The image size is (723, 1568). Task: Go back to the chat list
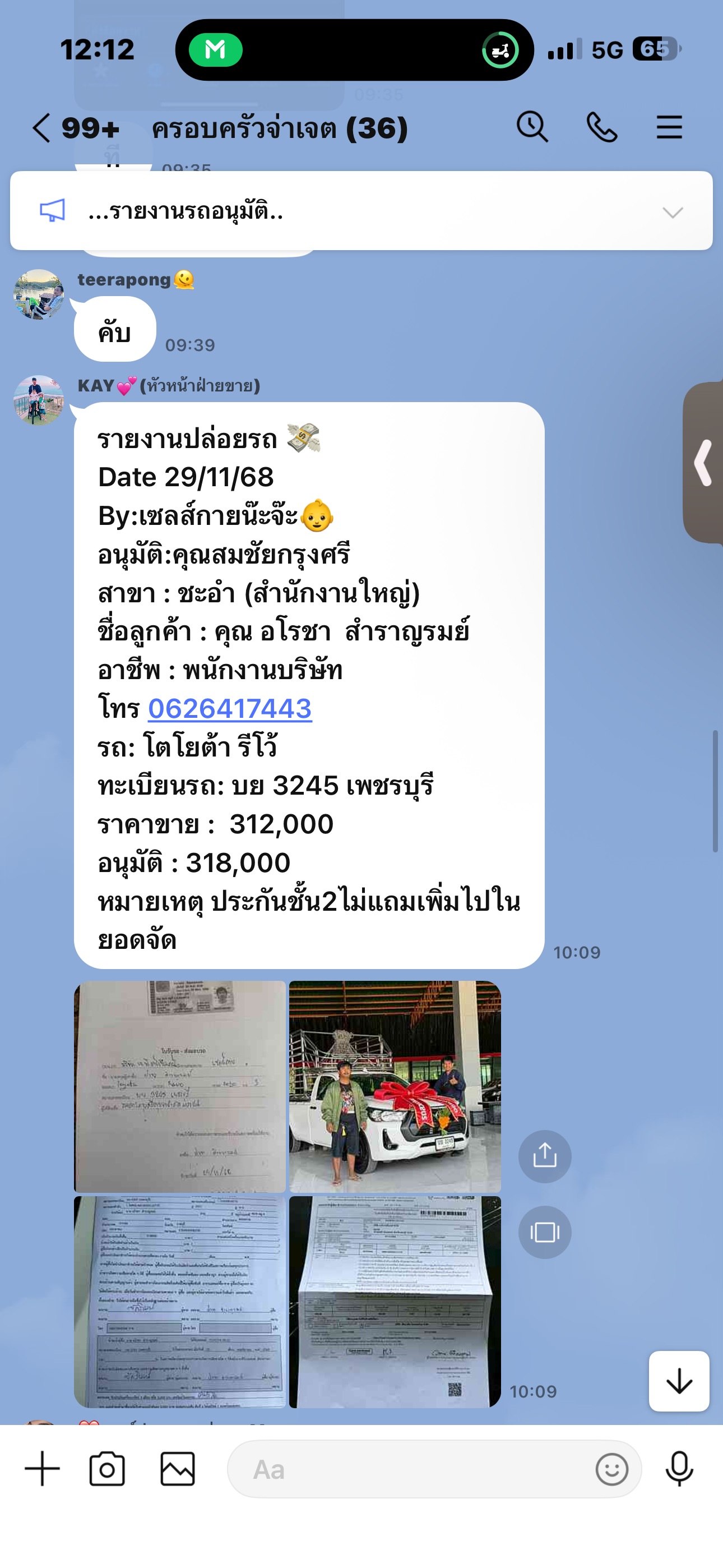(x=41, y=128)
